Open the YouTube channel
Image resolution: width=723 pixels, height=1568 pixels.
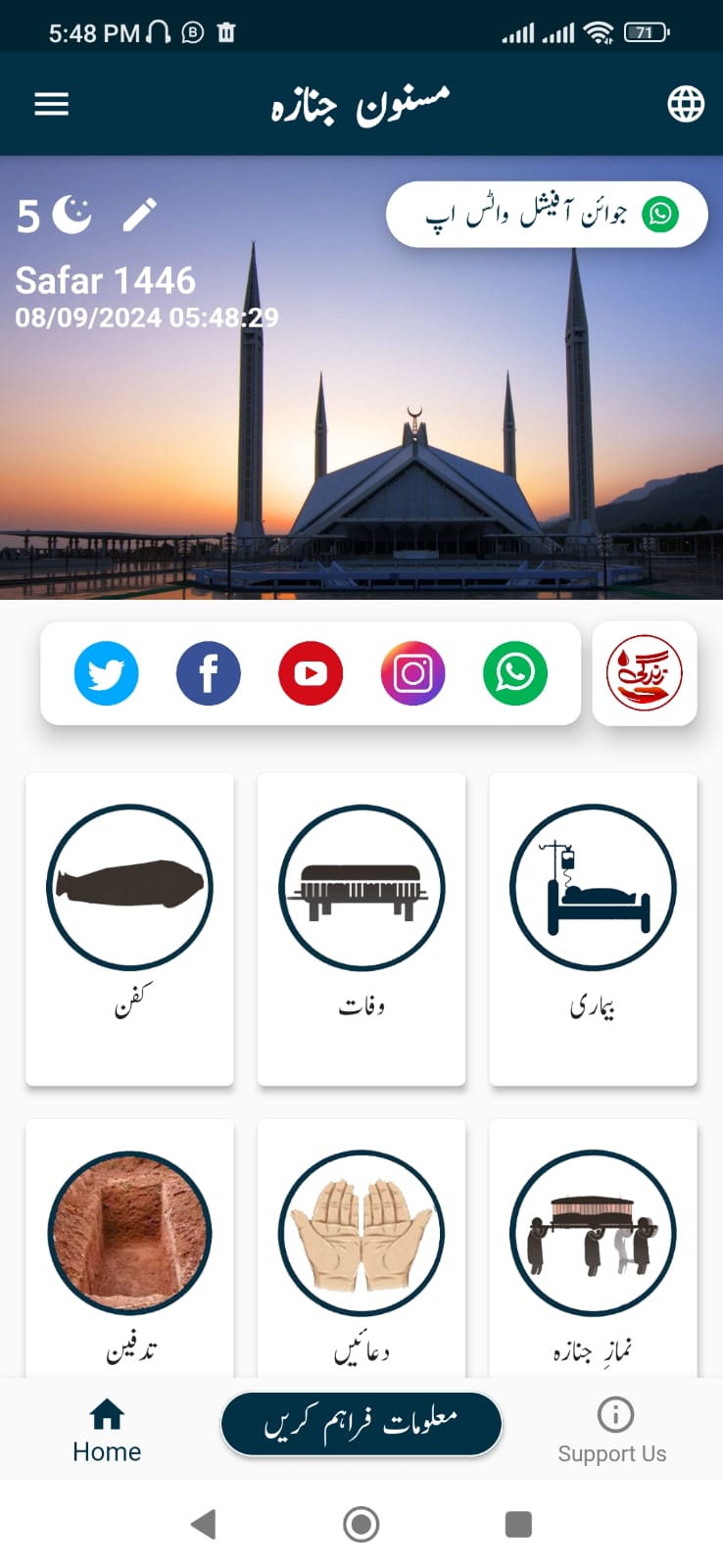tap(311, 673)
